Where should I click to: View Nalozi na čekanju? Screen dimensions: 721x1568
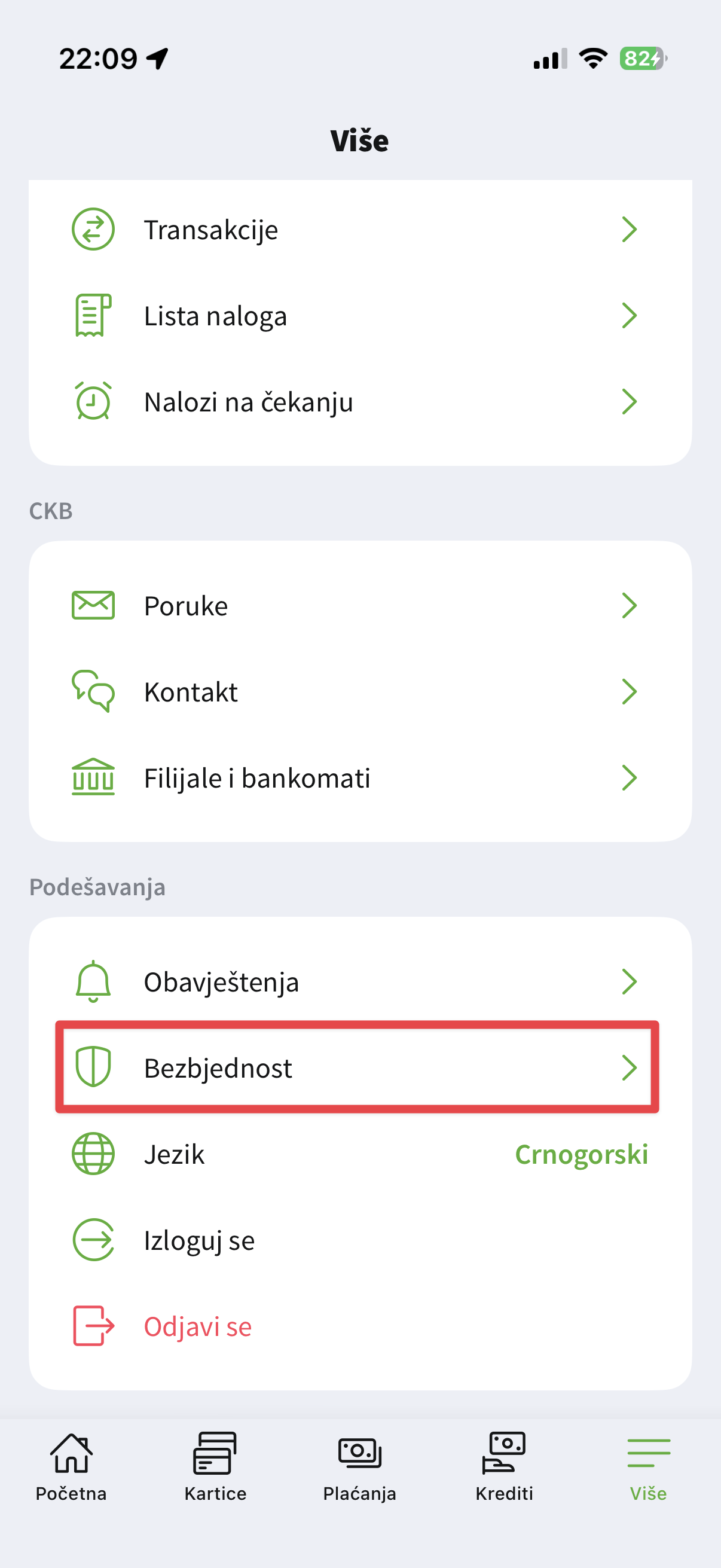point(359,402)
